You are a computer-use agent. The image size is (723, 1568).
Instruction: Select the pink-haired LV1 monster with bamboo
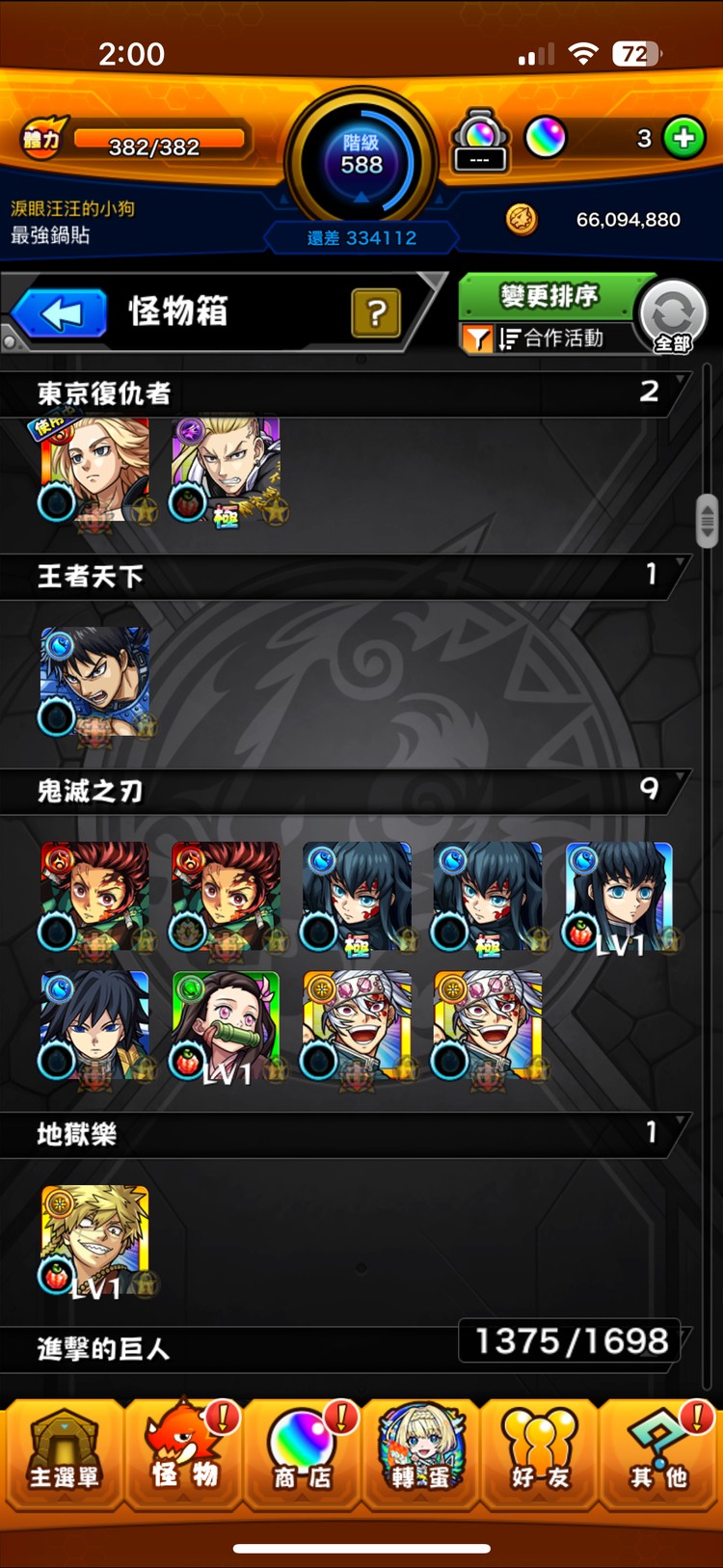(226, 1025)
